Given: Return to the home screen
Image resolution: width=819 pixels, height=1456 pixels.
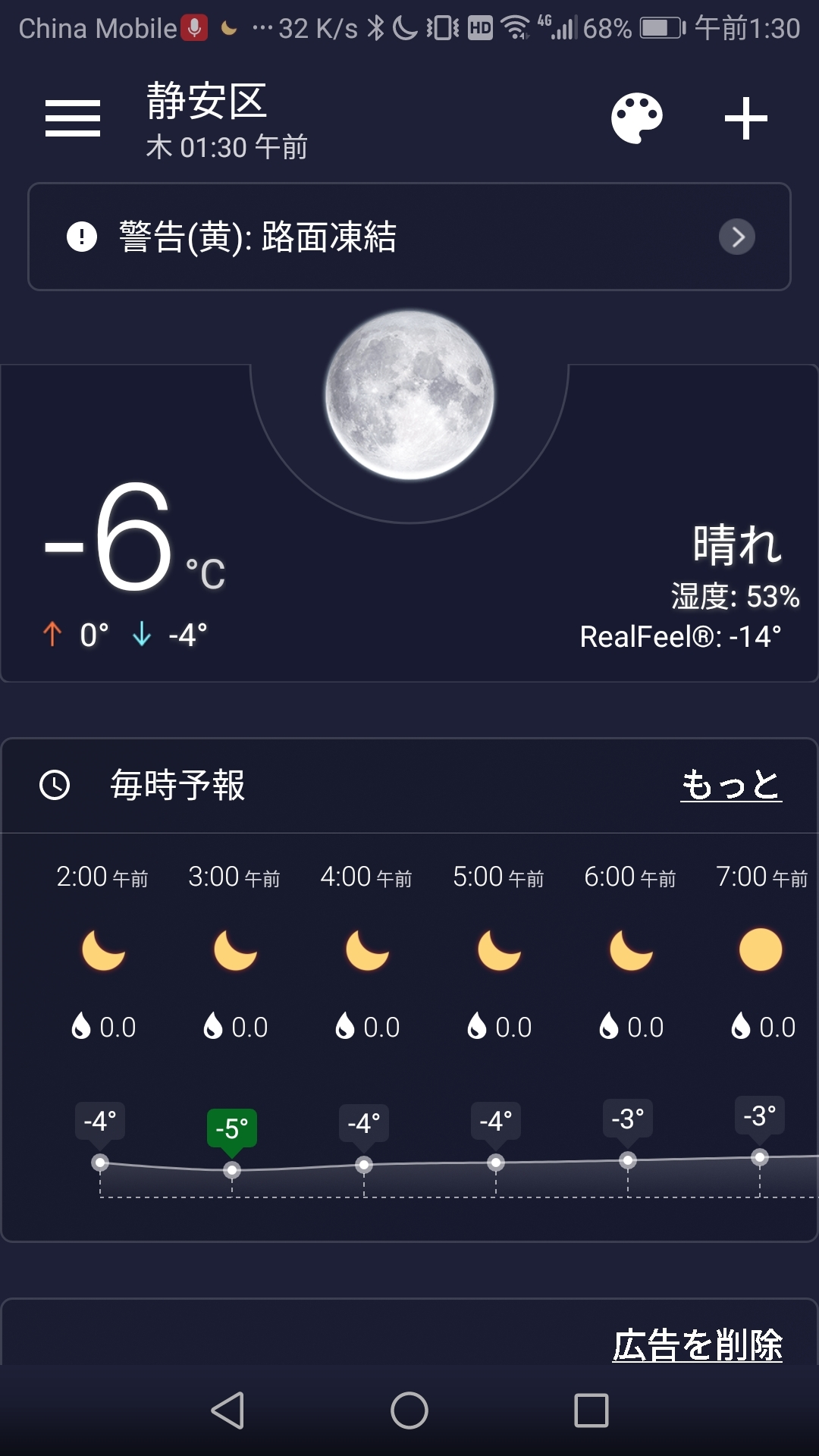Looking at the screenshot, I should (409, 1410).
